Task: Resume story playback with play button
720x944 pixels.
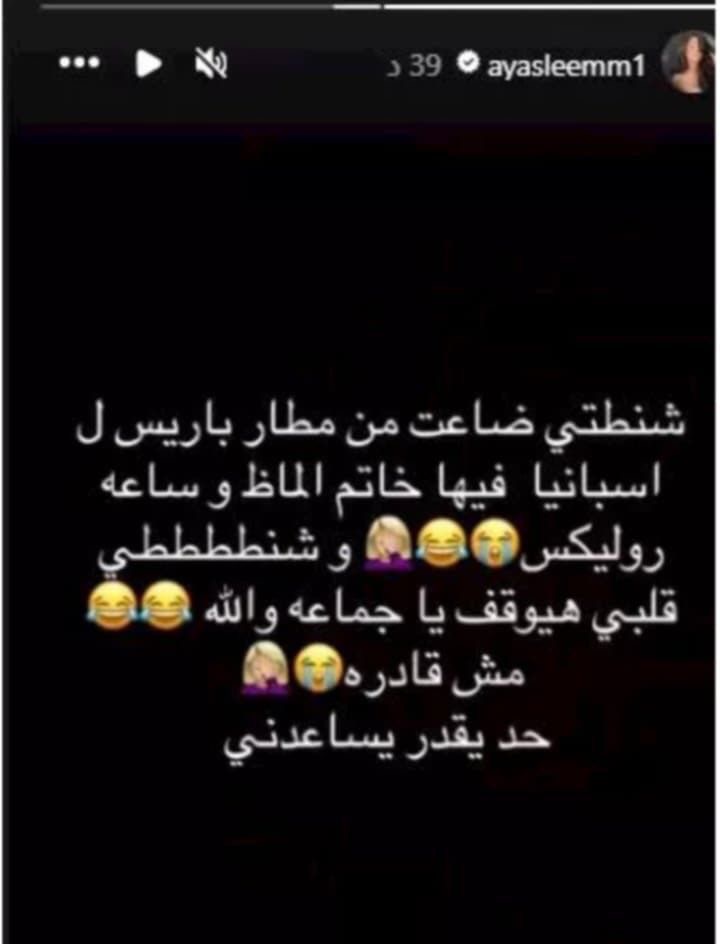Action: coord(148,64)
